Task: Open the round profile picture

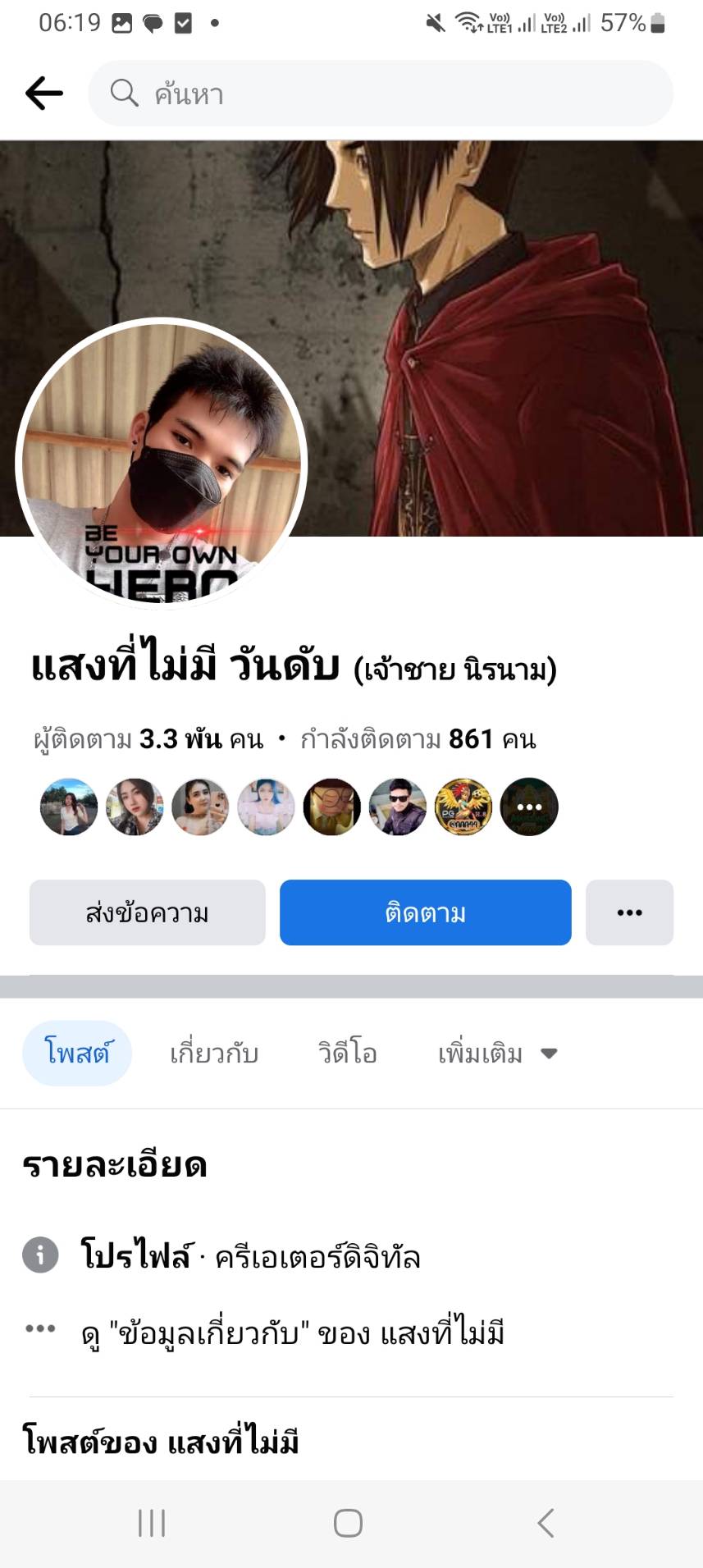Action: (162, 464)
